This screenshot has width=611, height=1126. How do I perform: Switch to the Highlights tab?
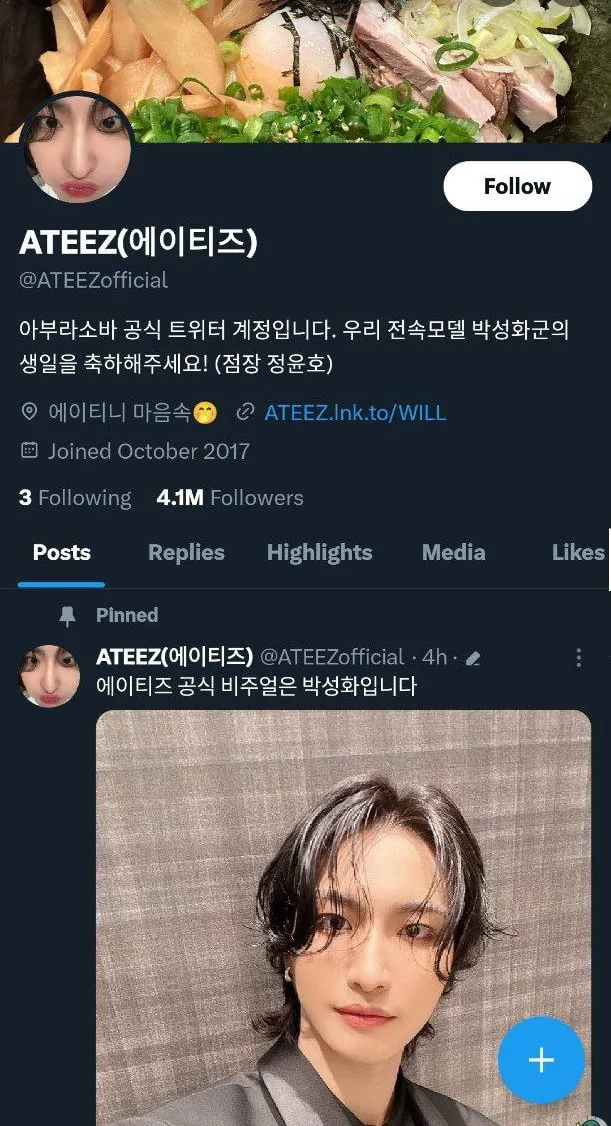point(319,552)
